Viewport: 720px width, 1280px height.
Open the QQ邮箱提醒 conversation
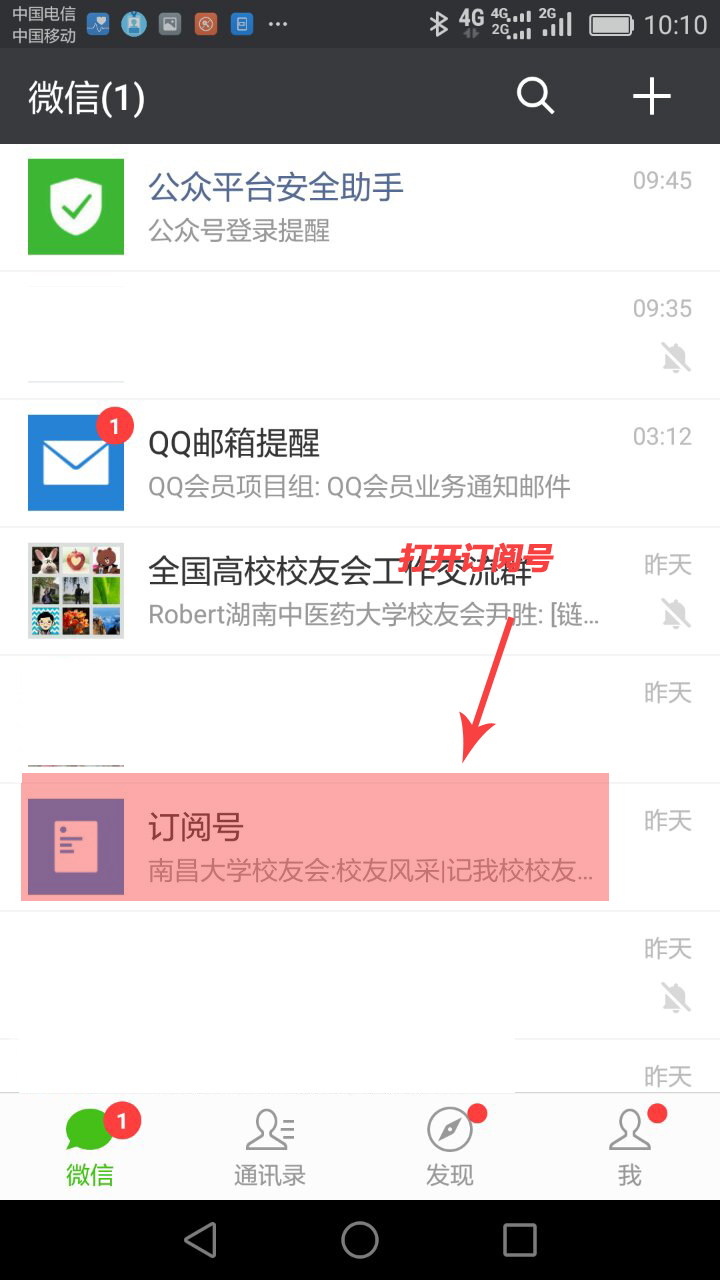click(x=360, y=463)
